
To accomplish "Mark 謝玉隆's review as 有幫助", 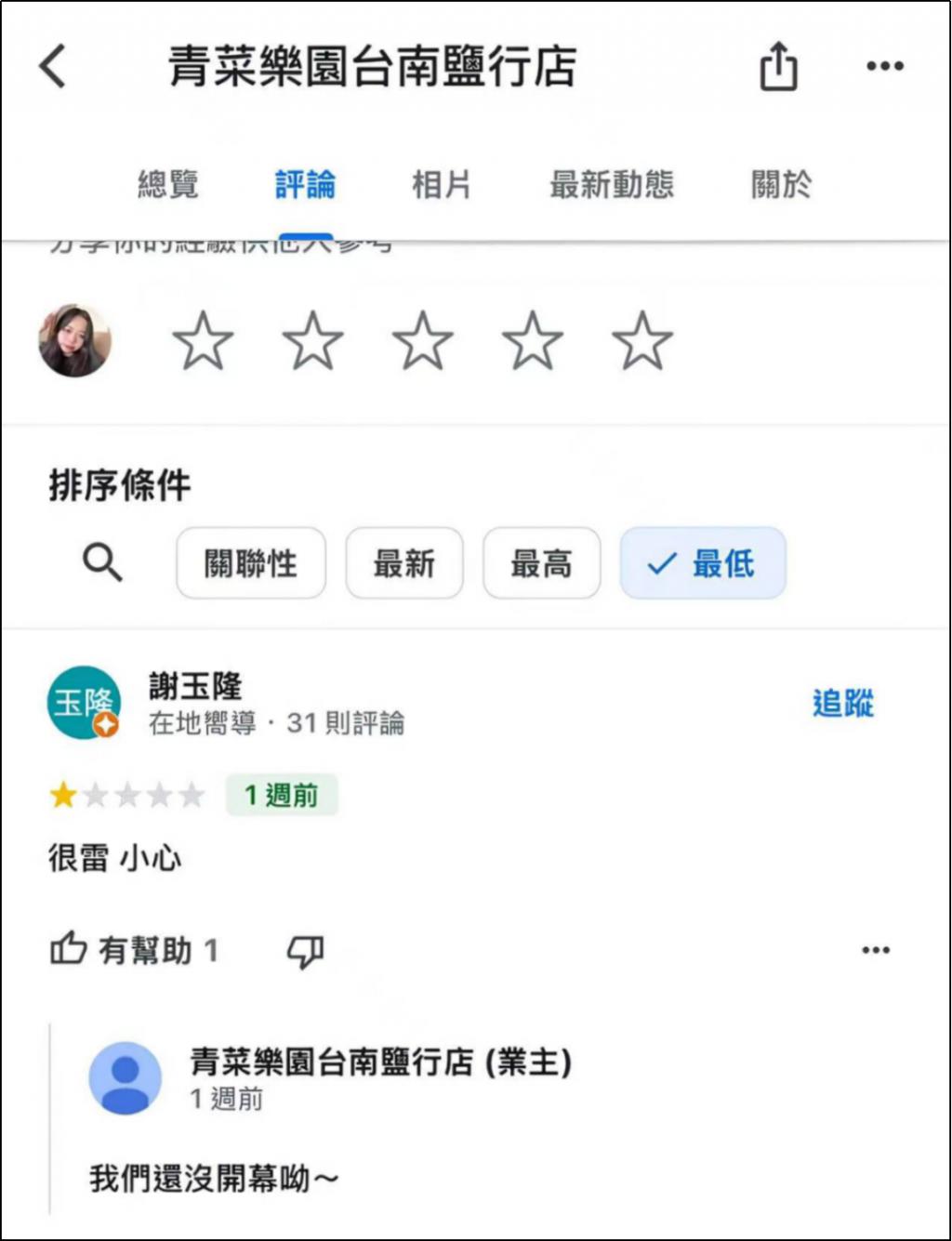I will (133, 950).
